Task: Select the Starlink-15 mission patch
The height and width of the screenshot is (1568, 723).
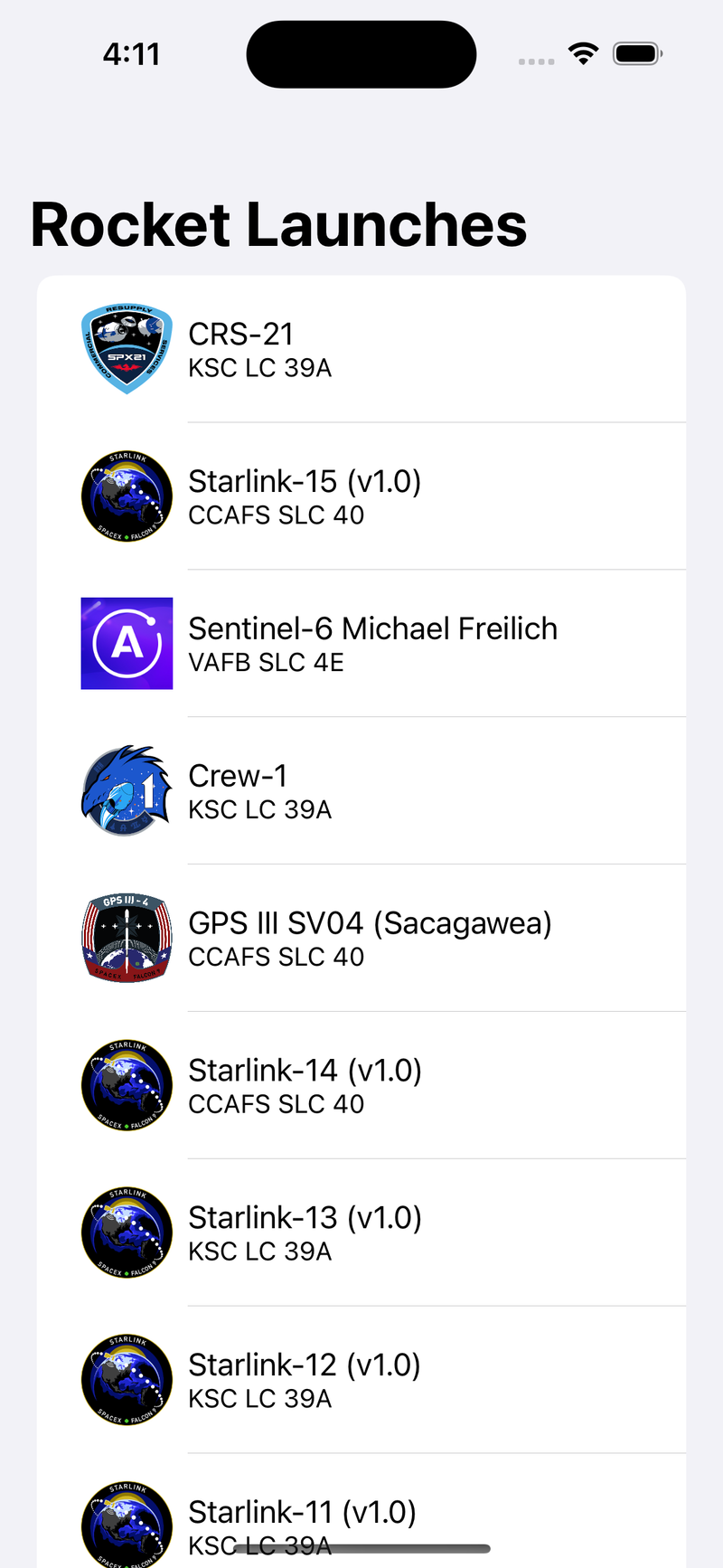Action: pyautogui.click(x=127, y=496)
